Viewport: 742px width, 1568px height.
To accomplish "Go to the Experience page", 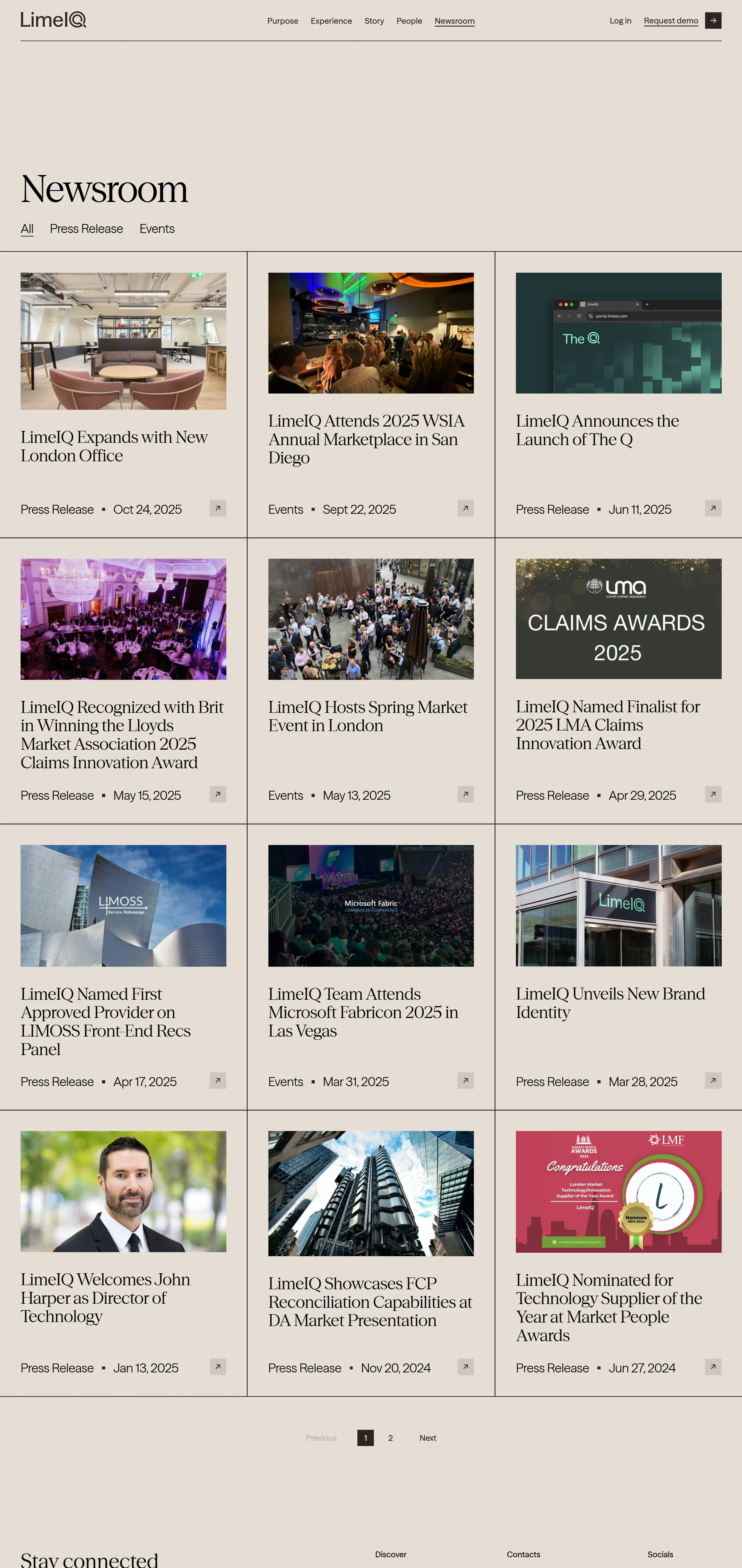I will (331, 21).
